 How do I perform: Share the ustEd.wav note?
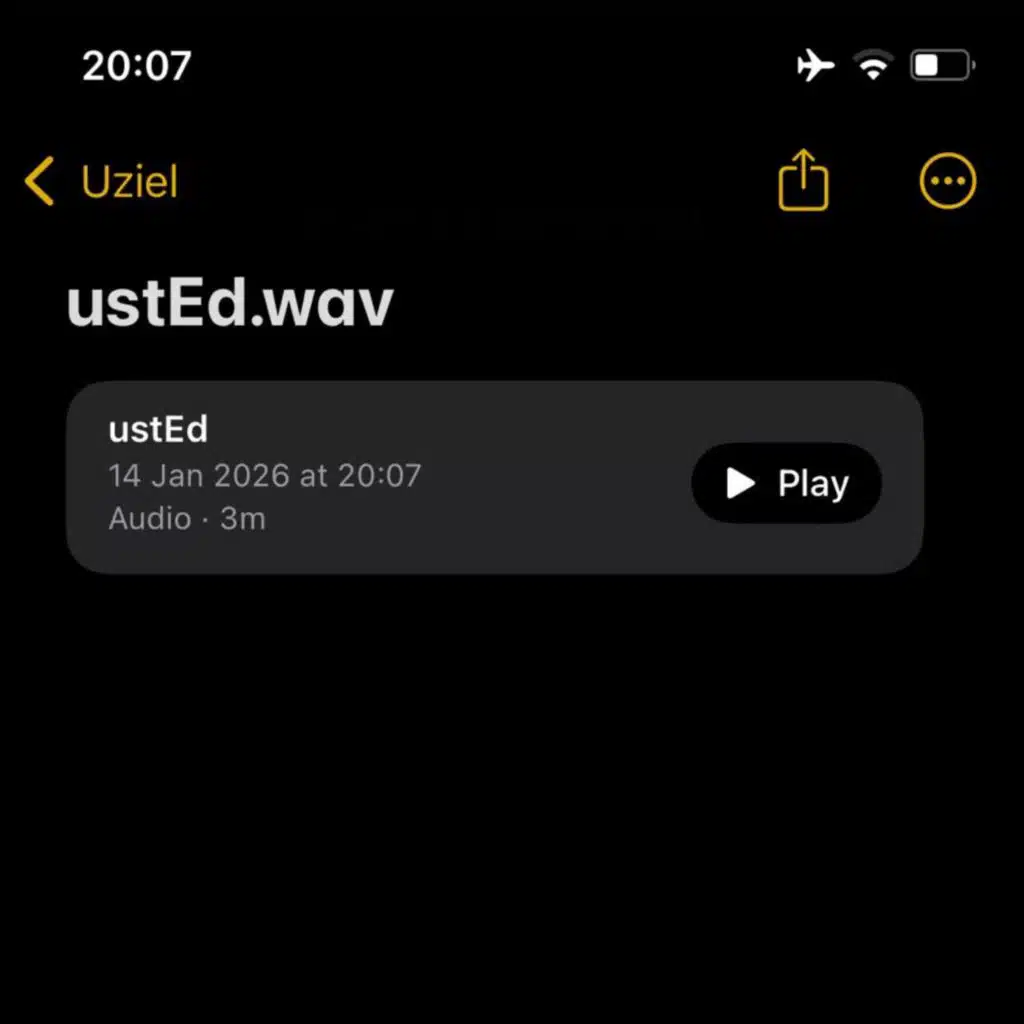click(x=803, y=181)
